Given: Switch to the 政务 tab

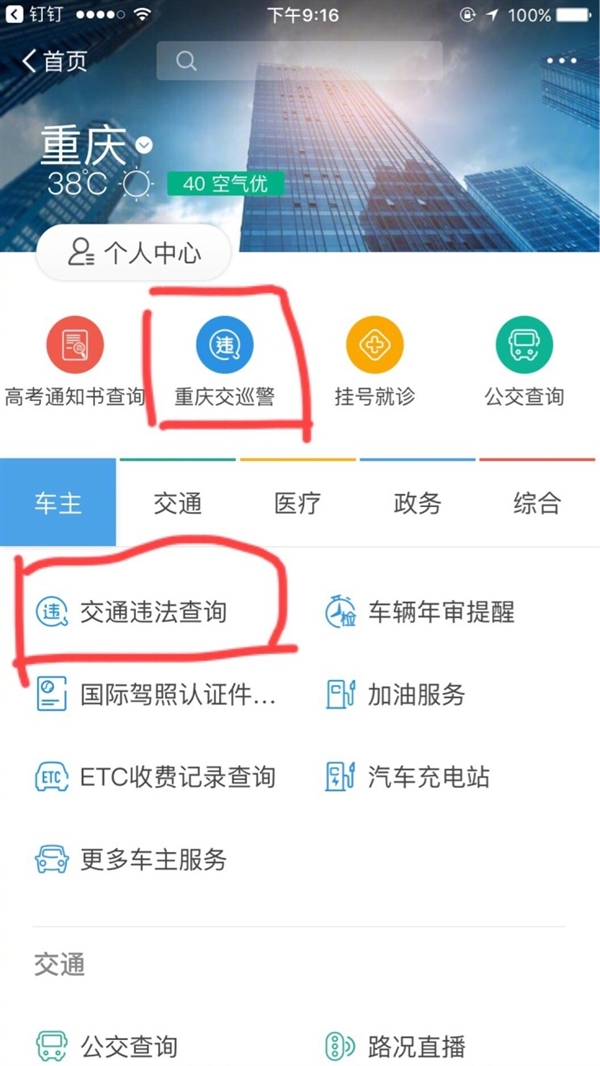Looking at the screenshot, I should 418,503.
